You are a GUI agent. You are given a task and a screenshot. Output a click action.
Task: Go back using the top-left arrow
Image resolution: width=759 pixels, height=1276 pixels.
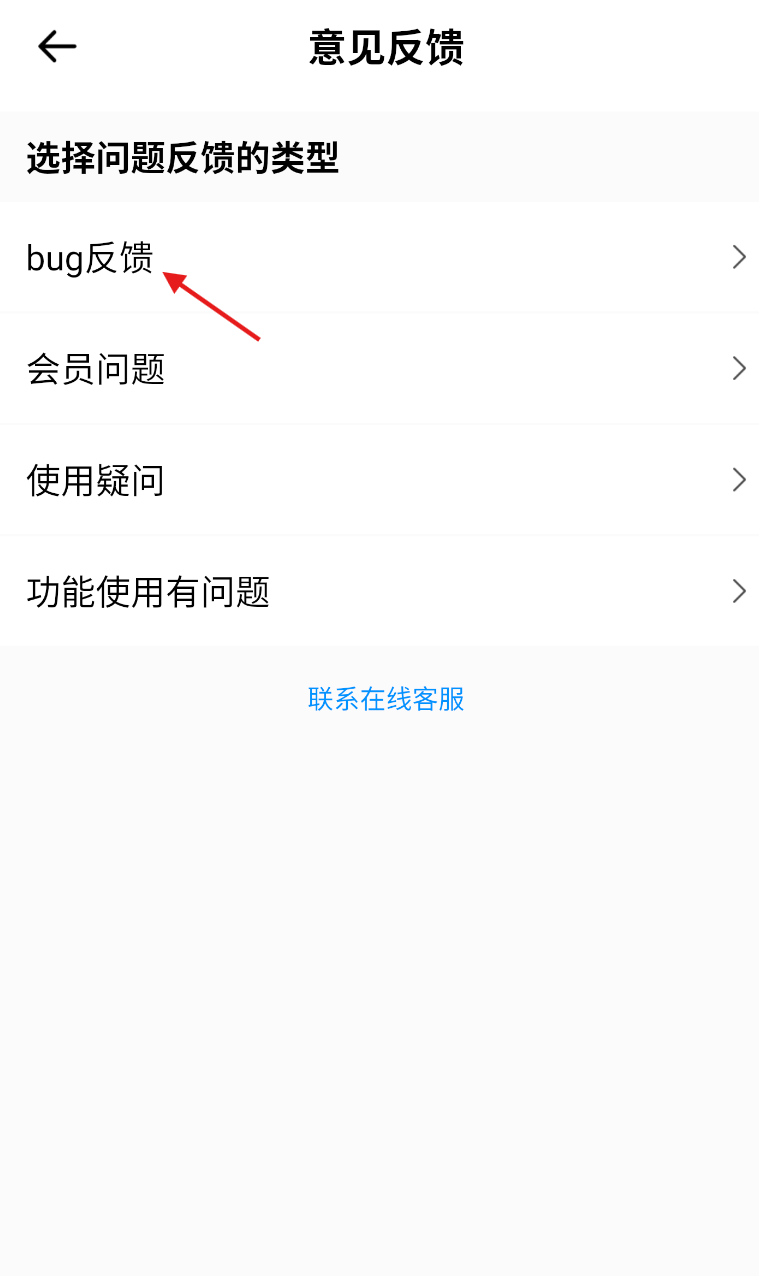57,47
